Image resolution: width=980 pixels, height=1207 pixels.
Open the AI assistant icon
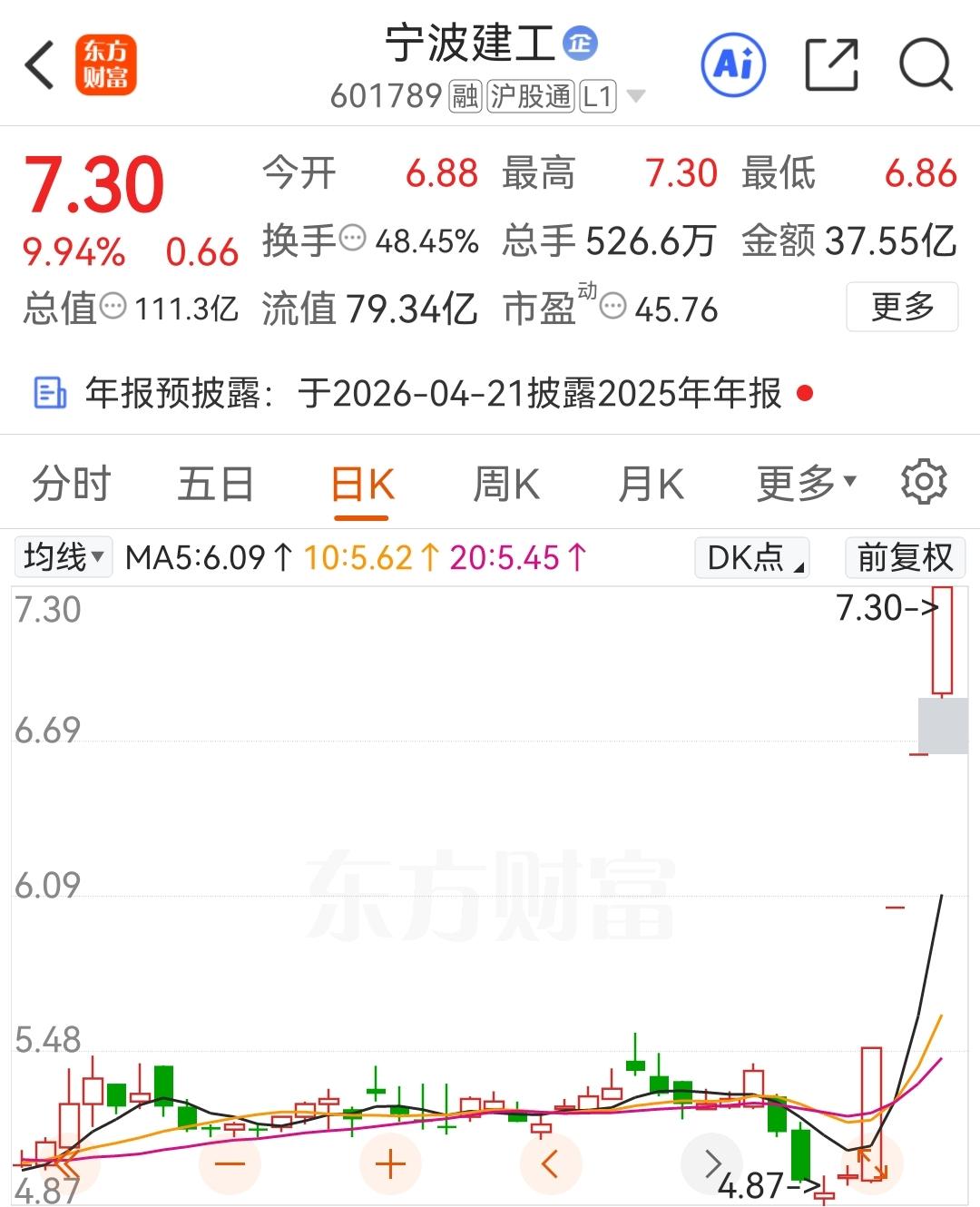click(x=733, y=64)
